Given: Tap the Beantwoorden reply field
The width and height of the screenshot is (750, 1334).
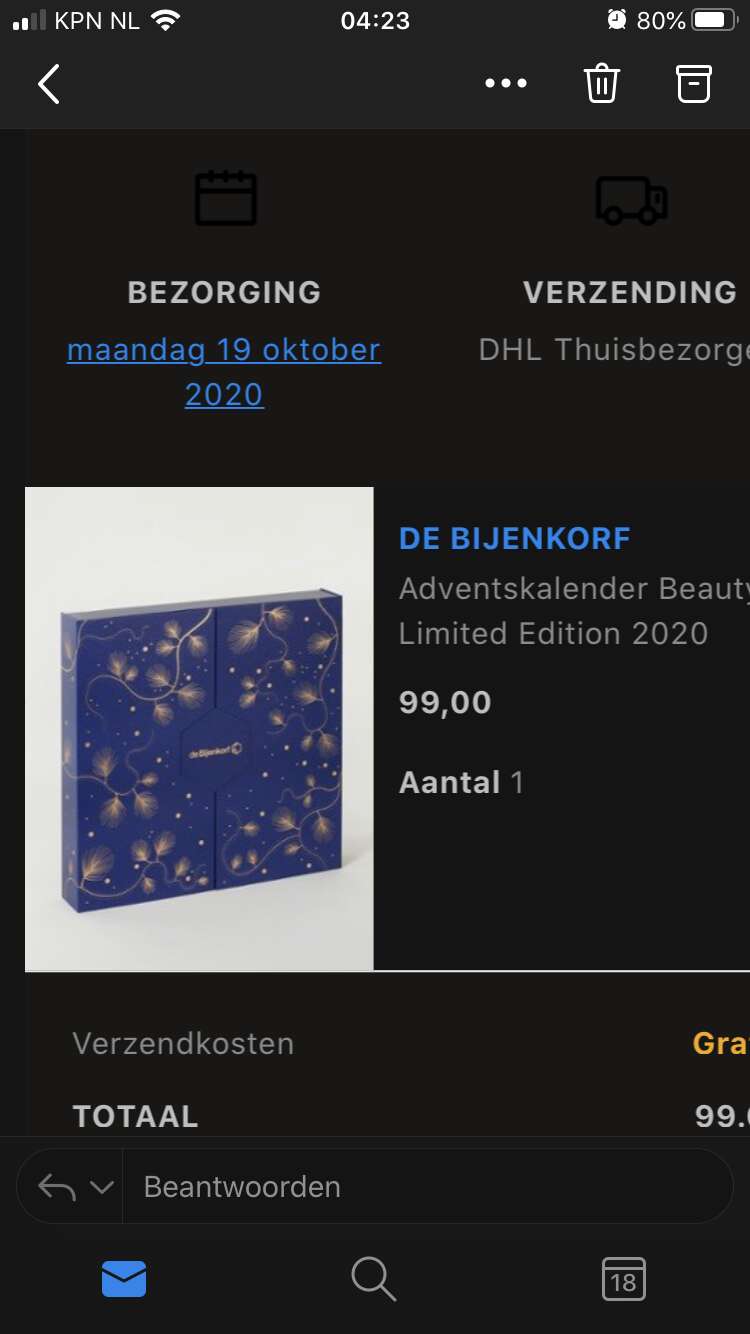Looking at the screenshot, I should [x=428, y=1186].
